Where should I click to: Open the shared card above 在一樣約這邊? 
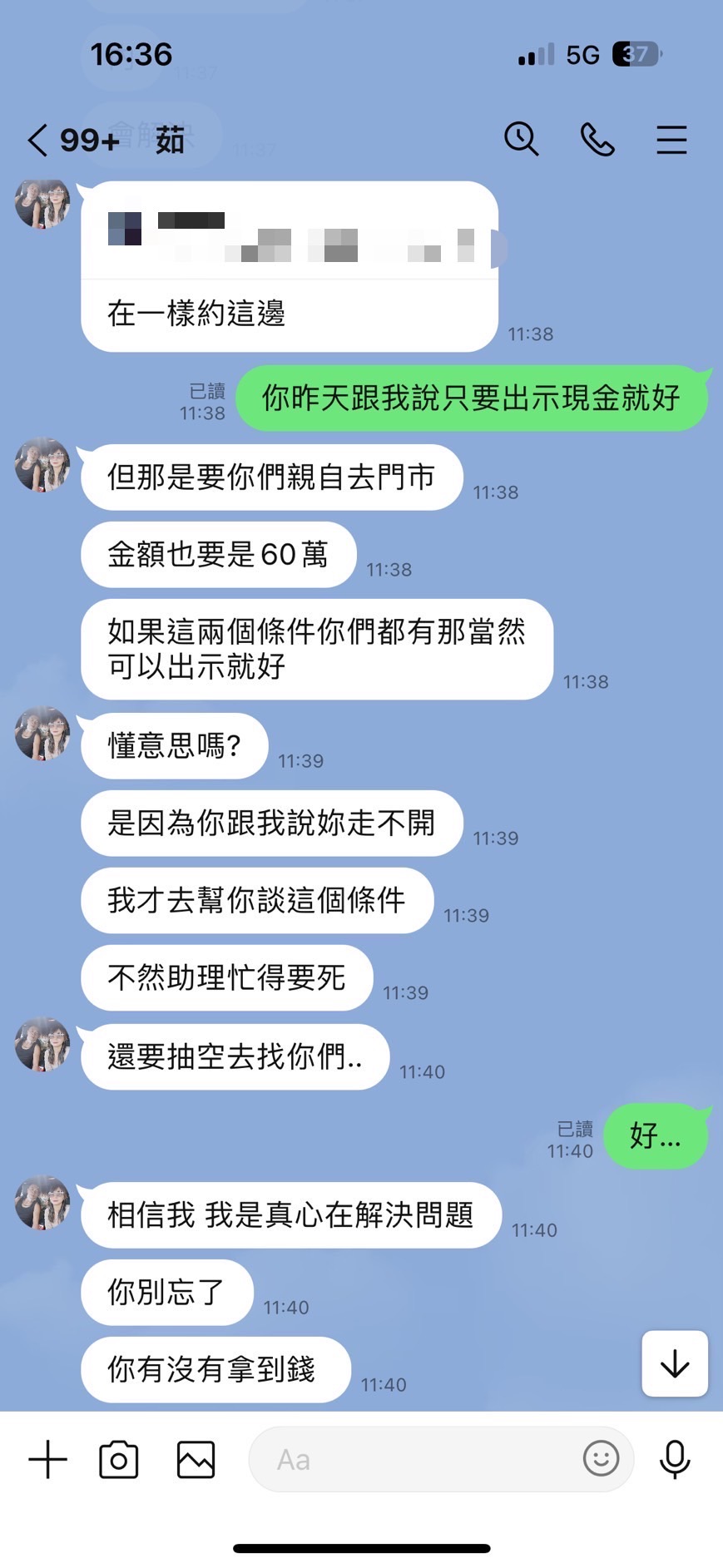290,232
